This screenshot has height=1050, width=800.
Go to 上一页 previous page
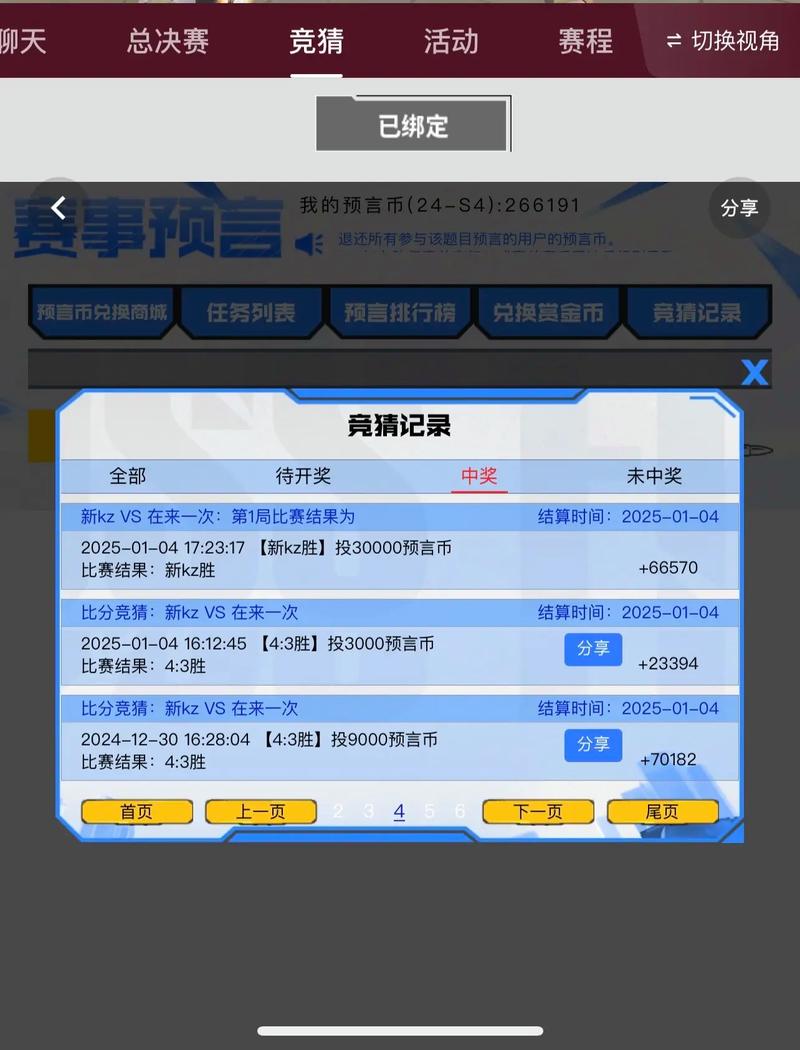[261, 812]
